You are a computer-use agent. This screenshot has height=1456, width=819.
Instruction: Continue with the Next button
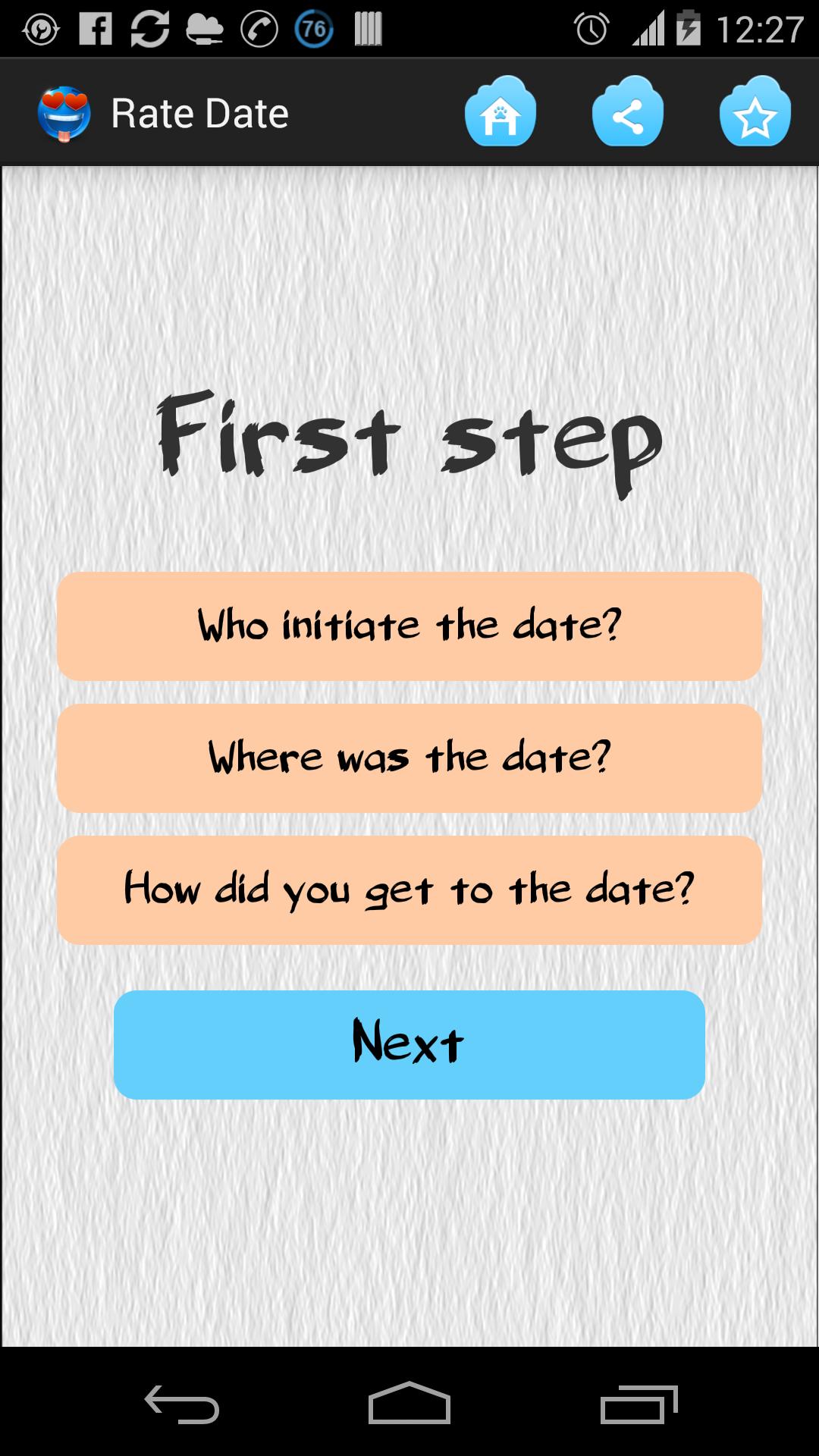409,1044
